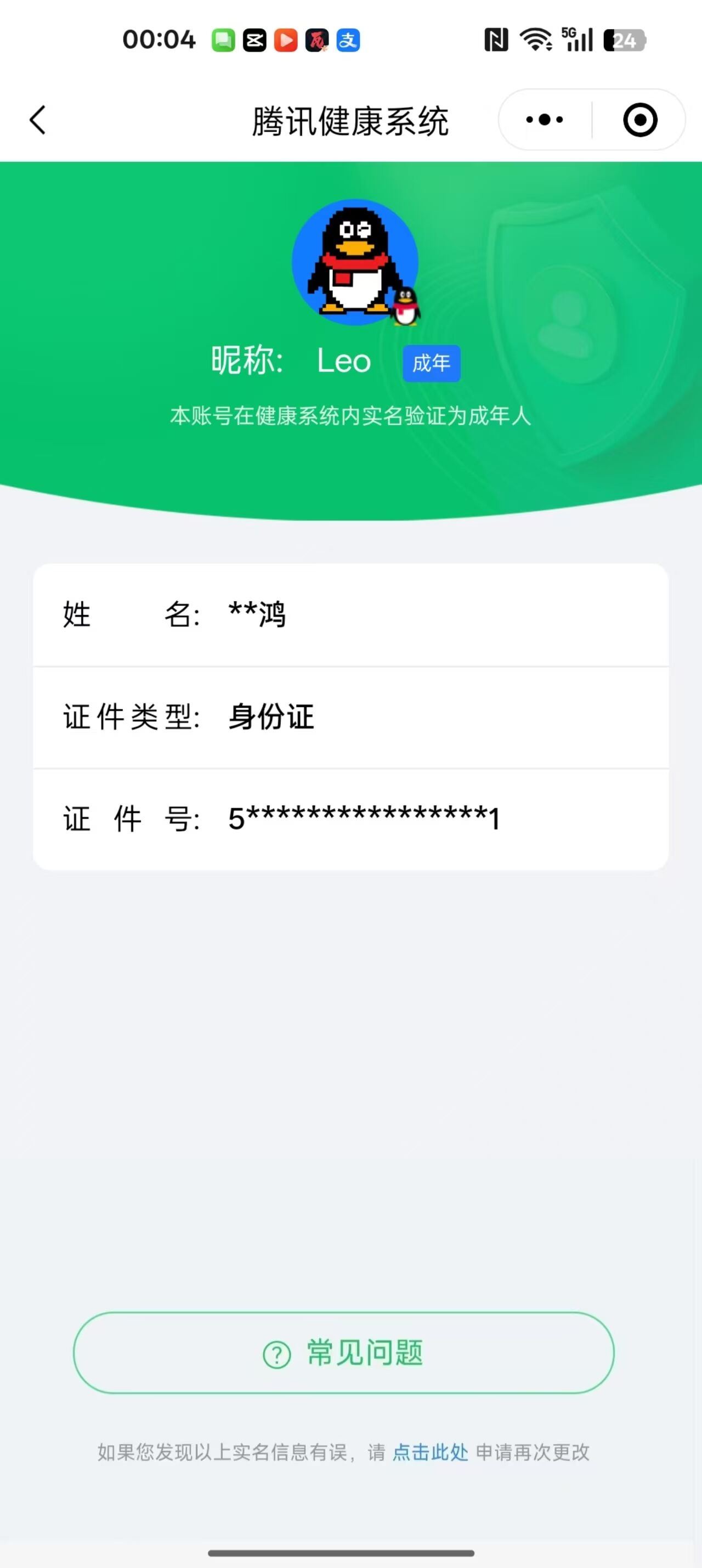
Task: Tap the blue 成年 status badge
Action: pyautogui.click(x=431, y=363)
